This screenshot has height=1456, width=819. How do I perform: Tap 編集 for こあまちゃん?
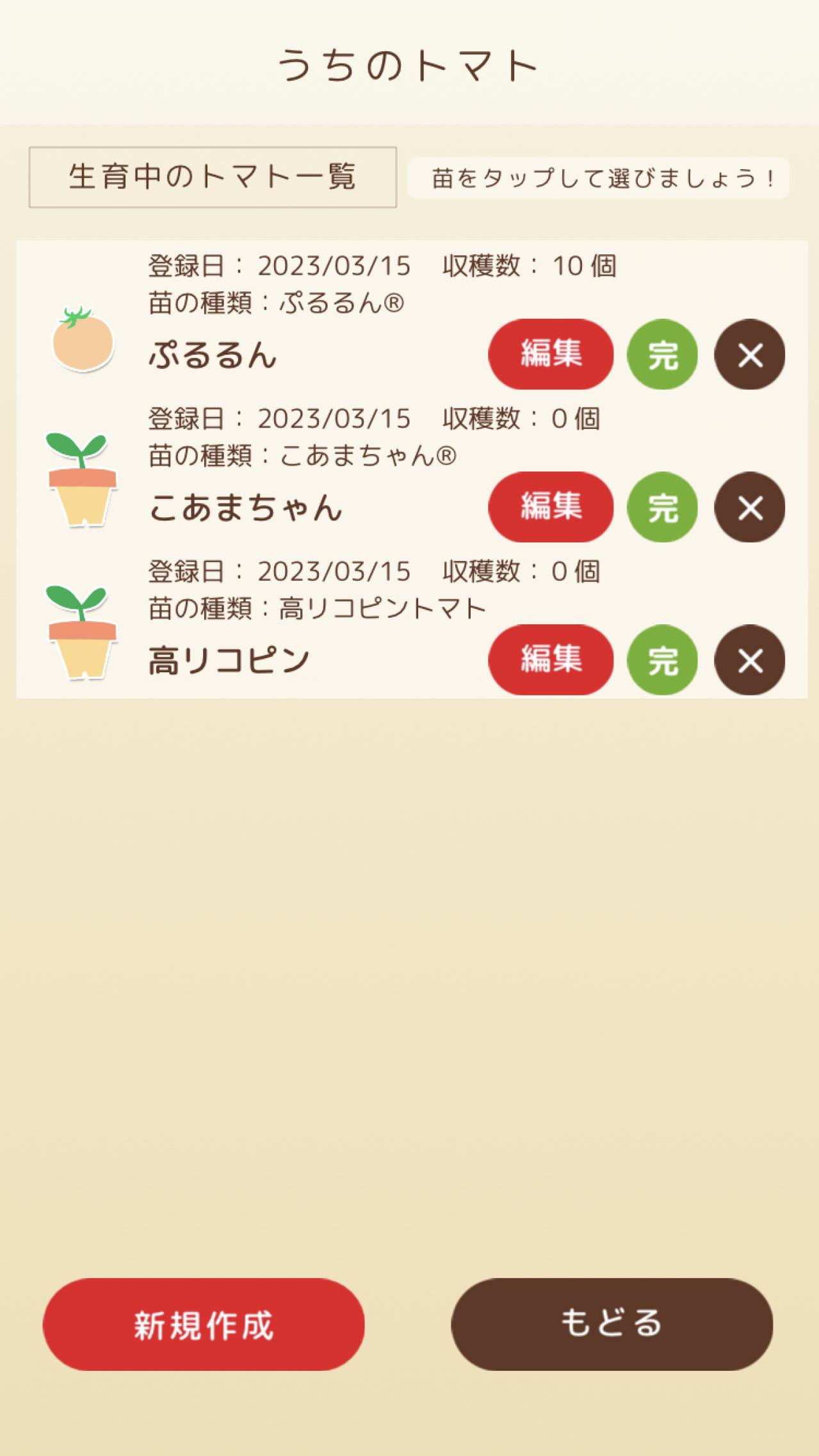[x=550, y=507]
